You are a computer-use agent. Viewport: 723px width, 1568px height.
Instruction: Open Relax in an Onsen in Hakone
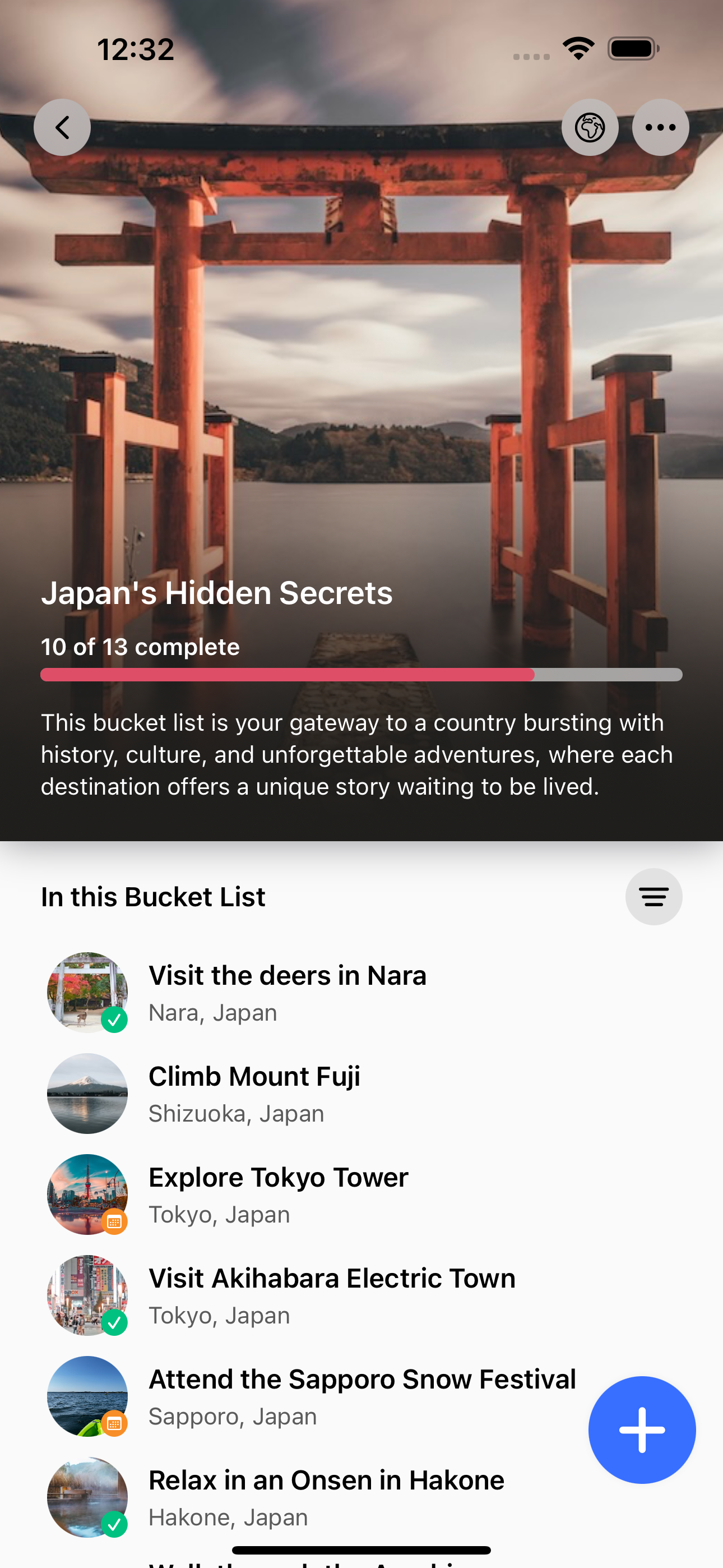pyautogui.click(x=326, y=1497)
